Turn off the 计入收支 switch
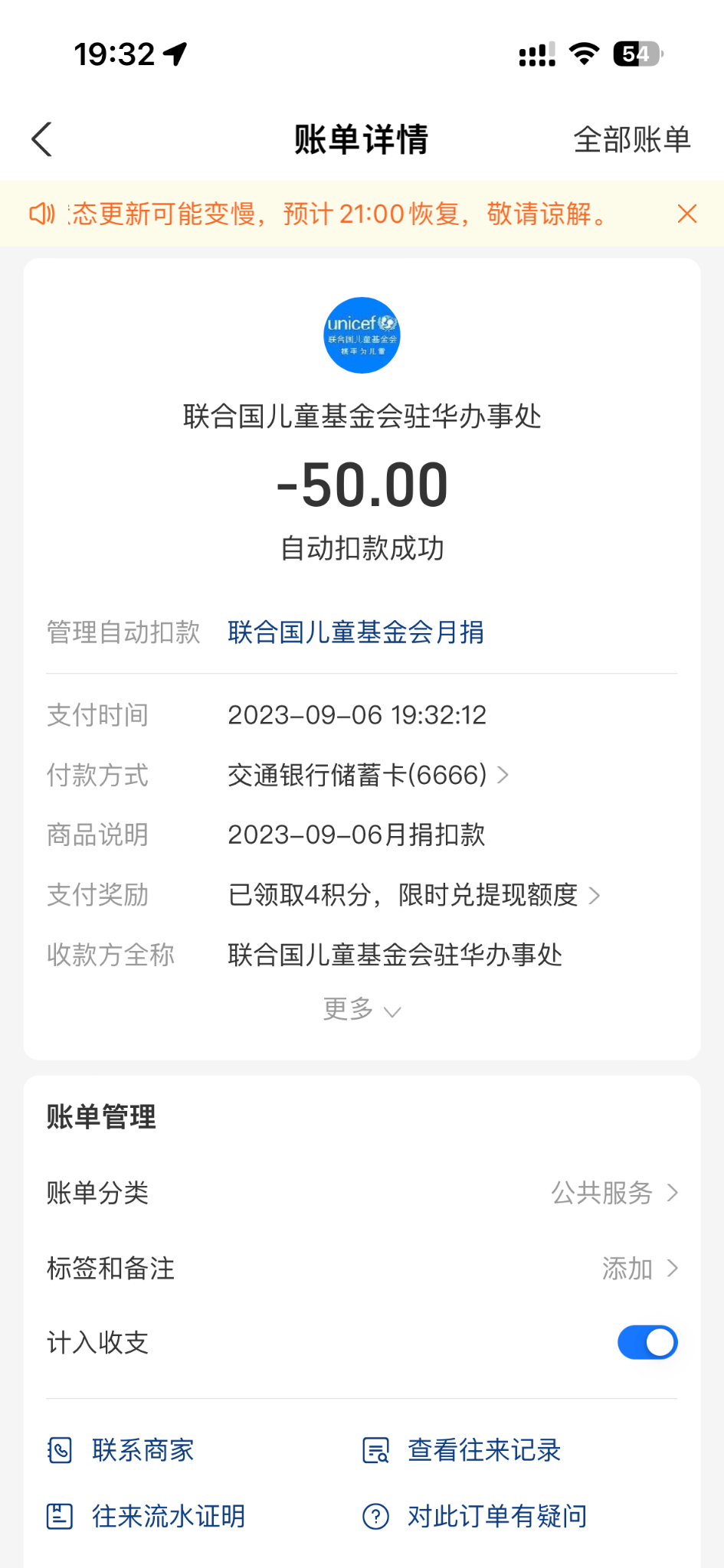 tap(647, 1342)
